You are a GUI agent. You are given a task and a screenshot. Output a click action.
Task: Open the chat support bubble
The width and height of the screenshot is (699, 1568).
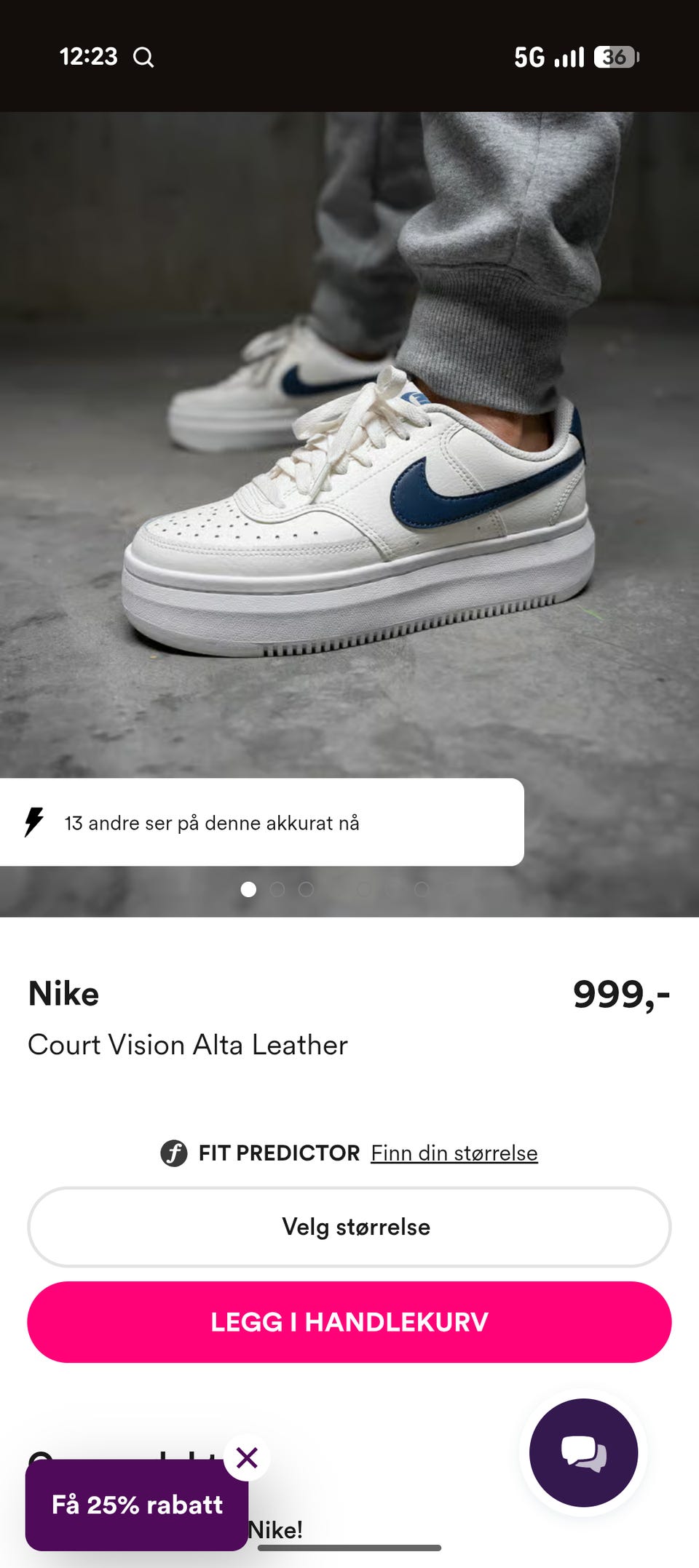(x=583, y=1453)
